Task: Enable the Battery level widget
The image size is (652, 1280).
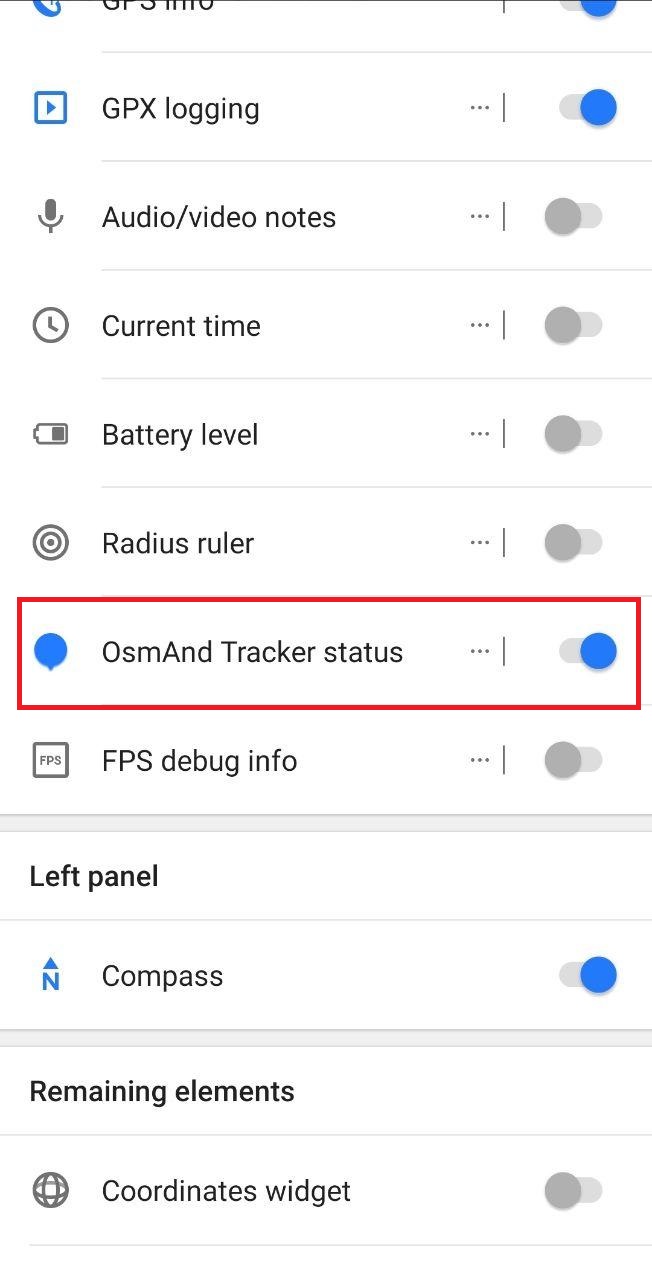Action: tap(573, 434)
